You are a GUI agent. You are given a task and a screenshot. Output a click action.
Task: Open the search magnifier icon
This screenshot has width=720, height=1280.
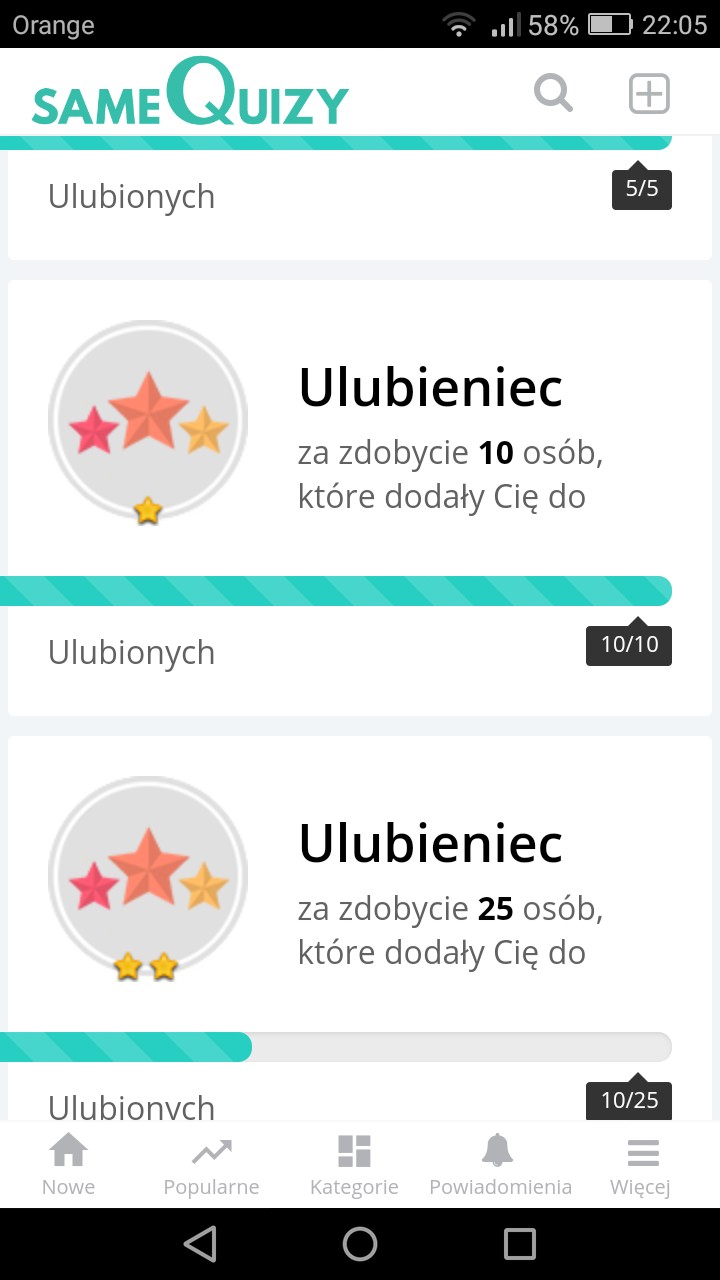(x=553, y=93)
